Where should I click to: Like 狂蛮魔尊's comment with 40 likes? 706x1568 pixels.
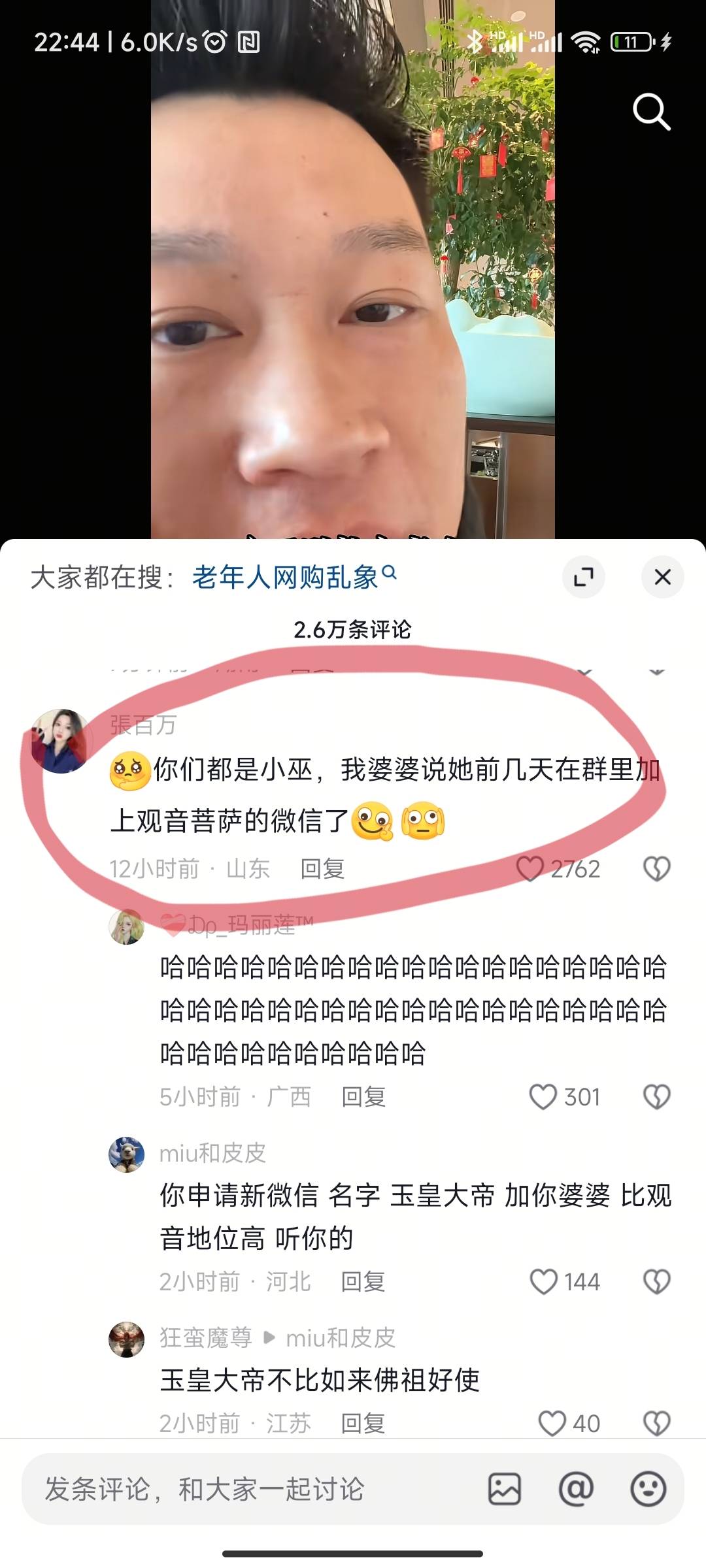[552, 1424]
